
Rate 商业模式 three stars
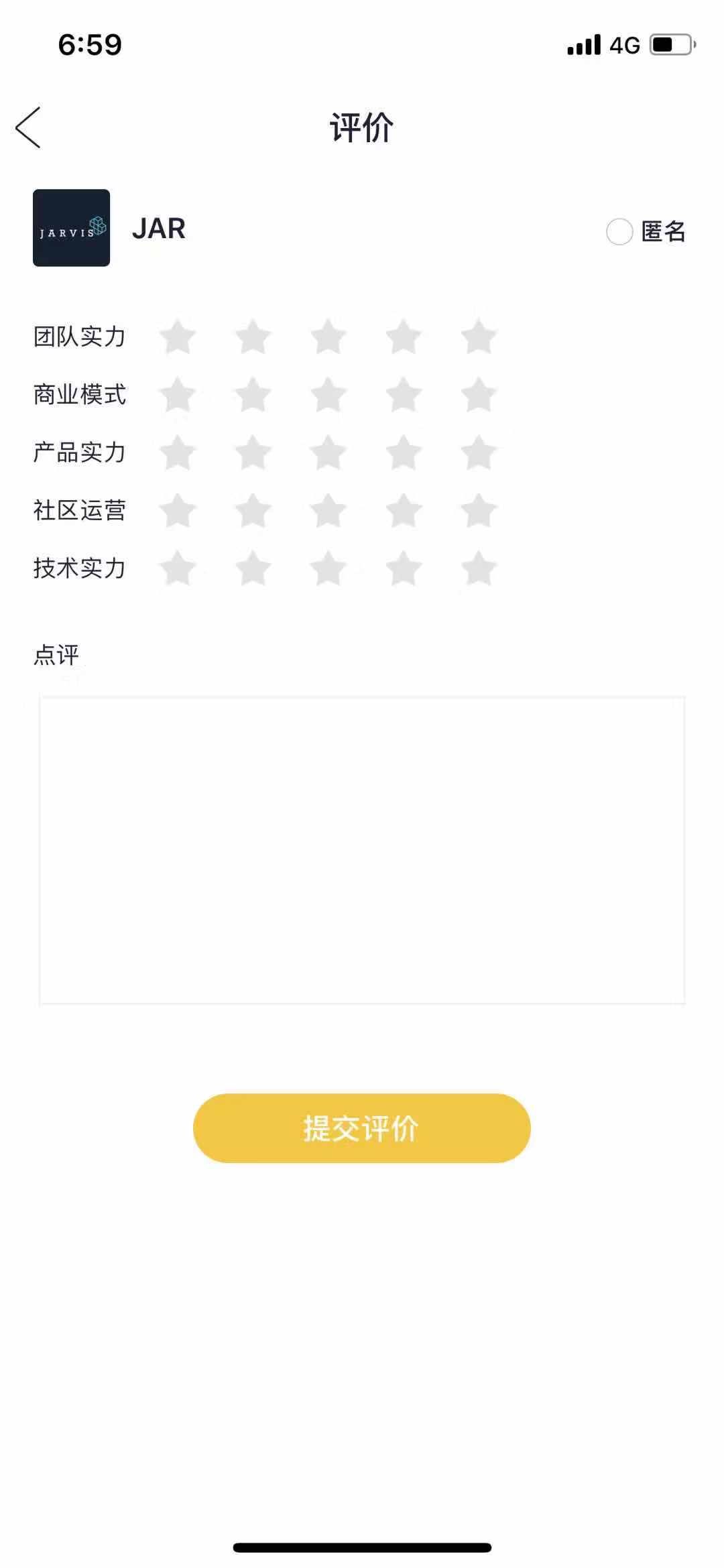328,394
